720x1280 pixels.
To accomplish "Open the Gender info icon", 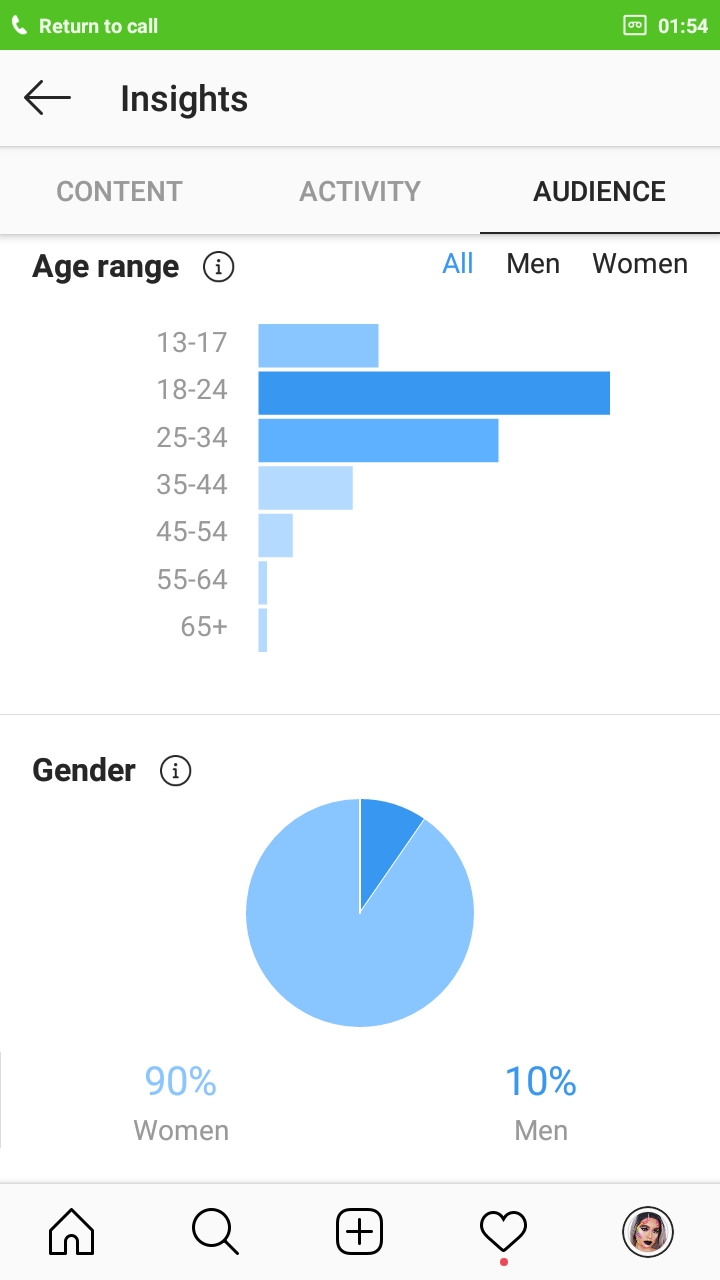I will pos(175,771).
